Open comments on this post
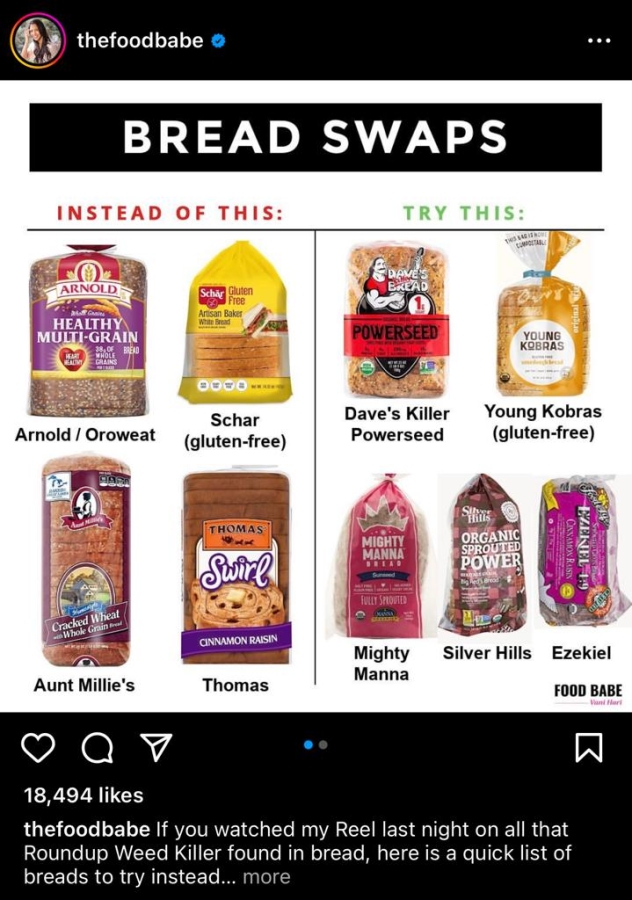The image size is (632, 900). tap(97, 747)
